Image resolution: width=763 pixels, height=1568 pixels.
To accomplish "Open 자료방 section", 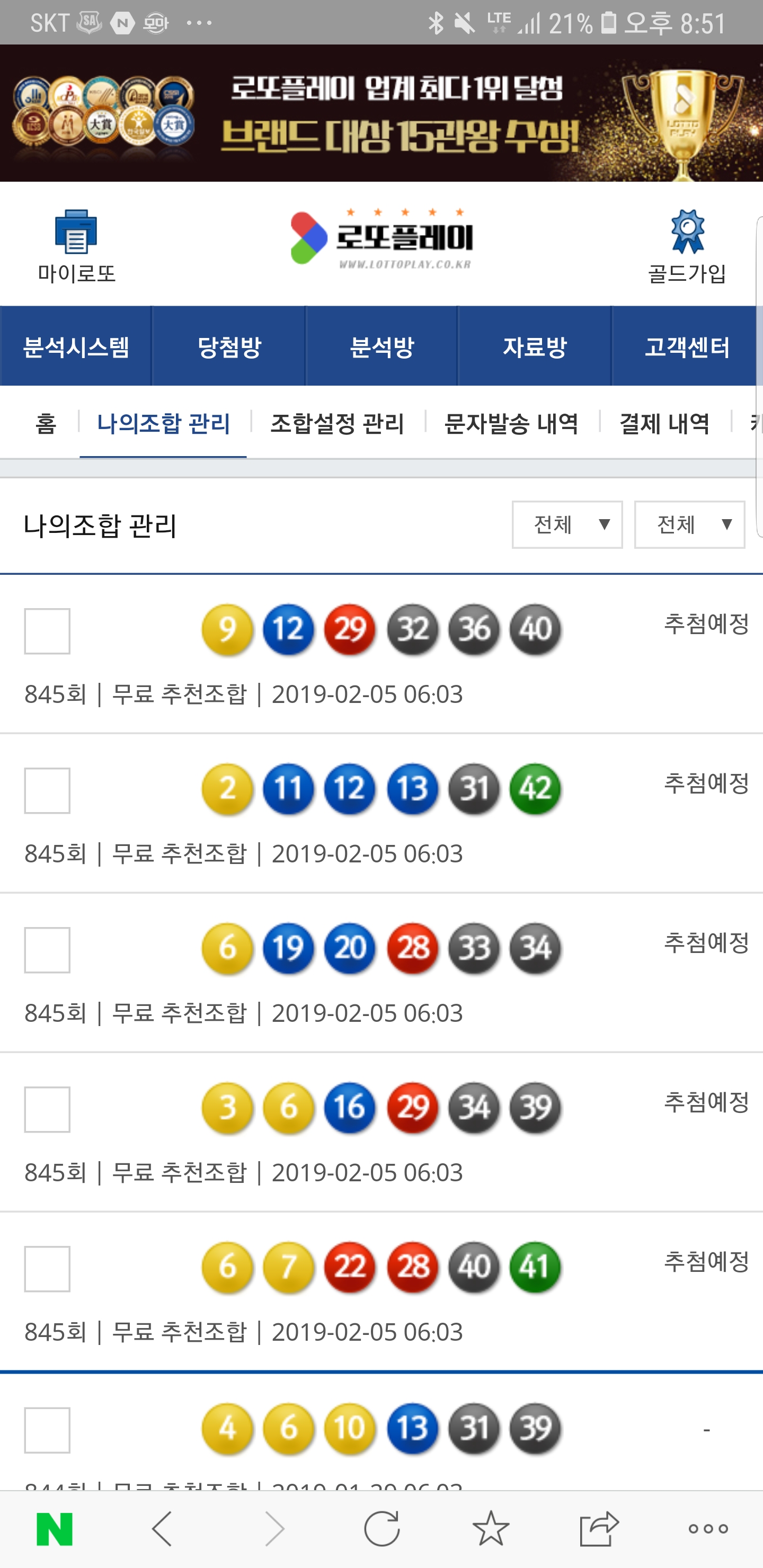I will point(534,346).
